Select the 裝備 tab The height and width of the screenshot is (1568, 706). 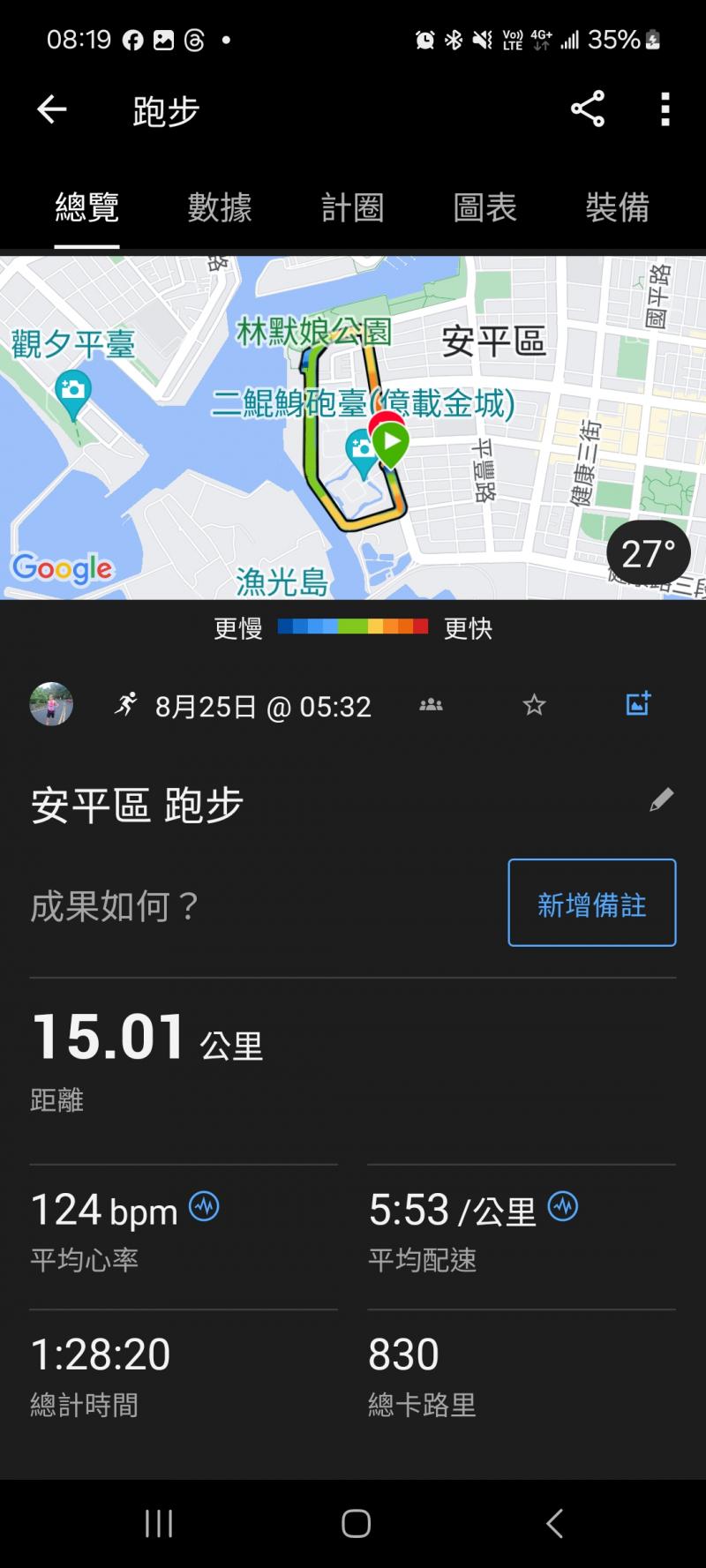(618, 208)
